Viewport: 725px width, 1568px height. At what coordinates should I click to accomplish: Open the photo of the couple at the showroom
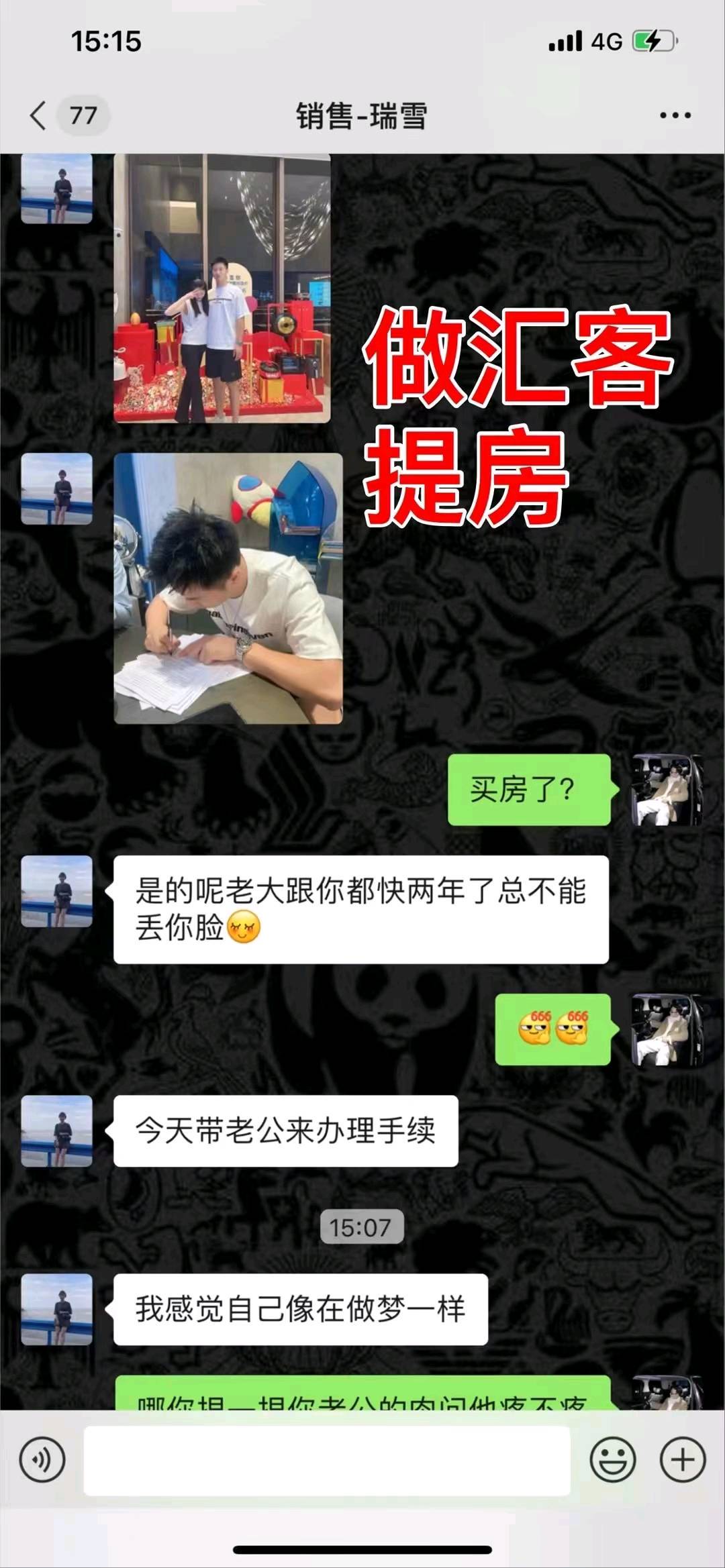pyautogui.click(x=222, y=289)
